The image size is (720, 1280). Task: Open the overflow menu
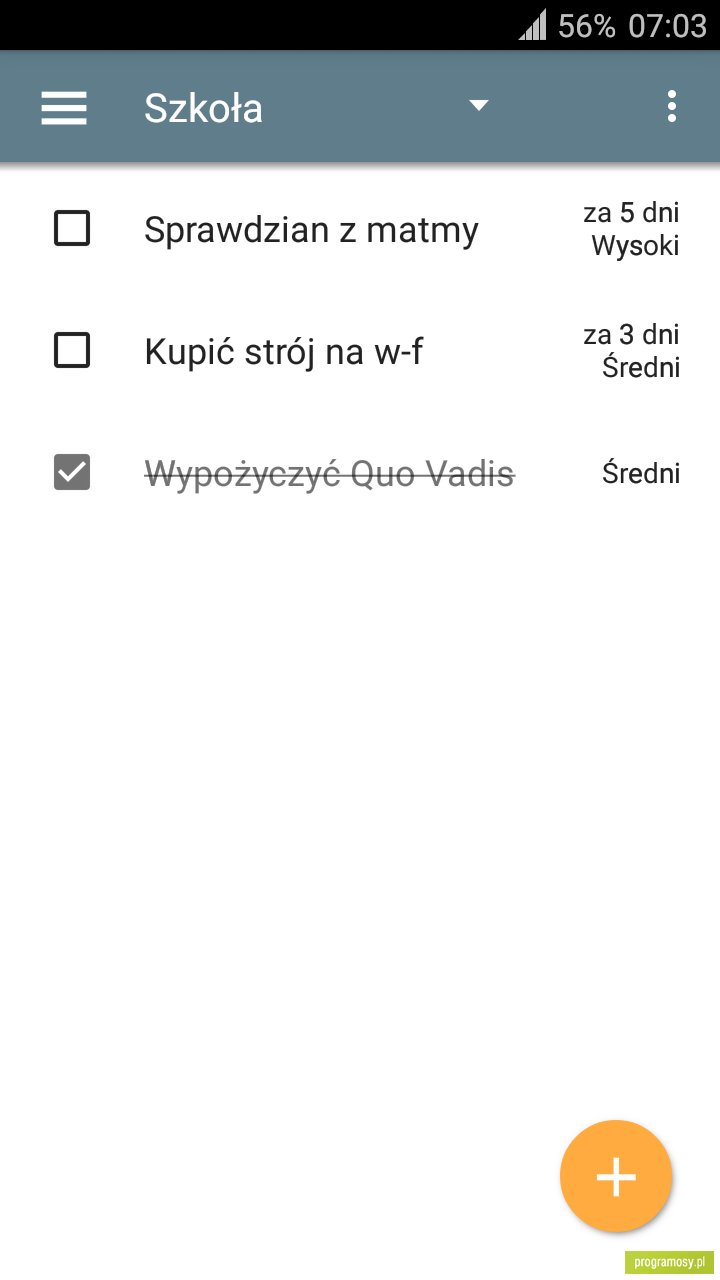pos(672,106)
